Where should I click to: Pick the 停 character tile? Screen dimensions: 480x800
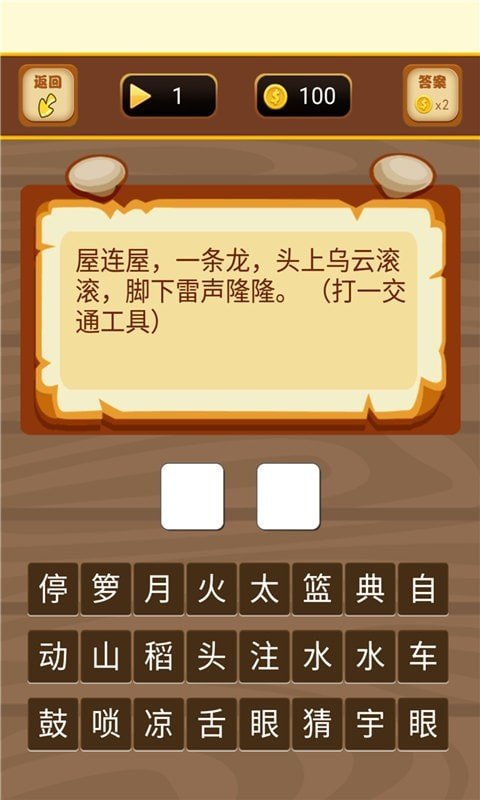pos(53,589)
